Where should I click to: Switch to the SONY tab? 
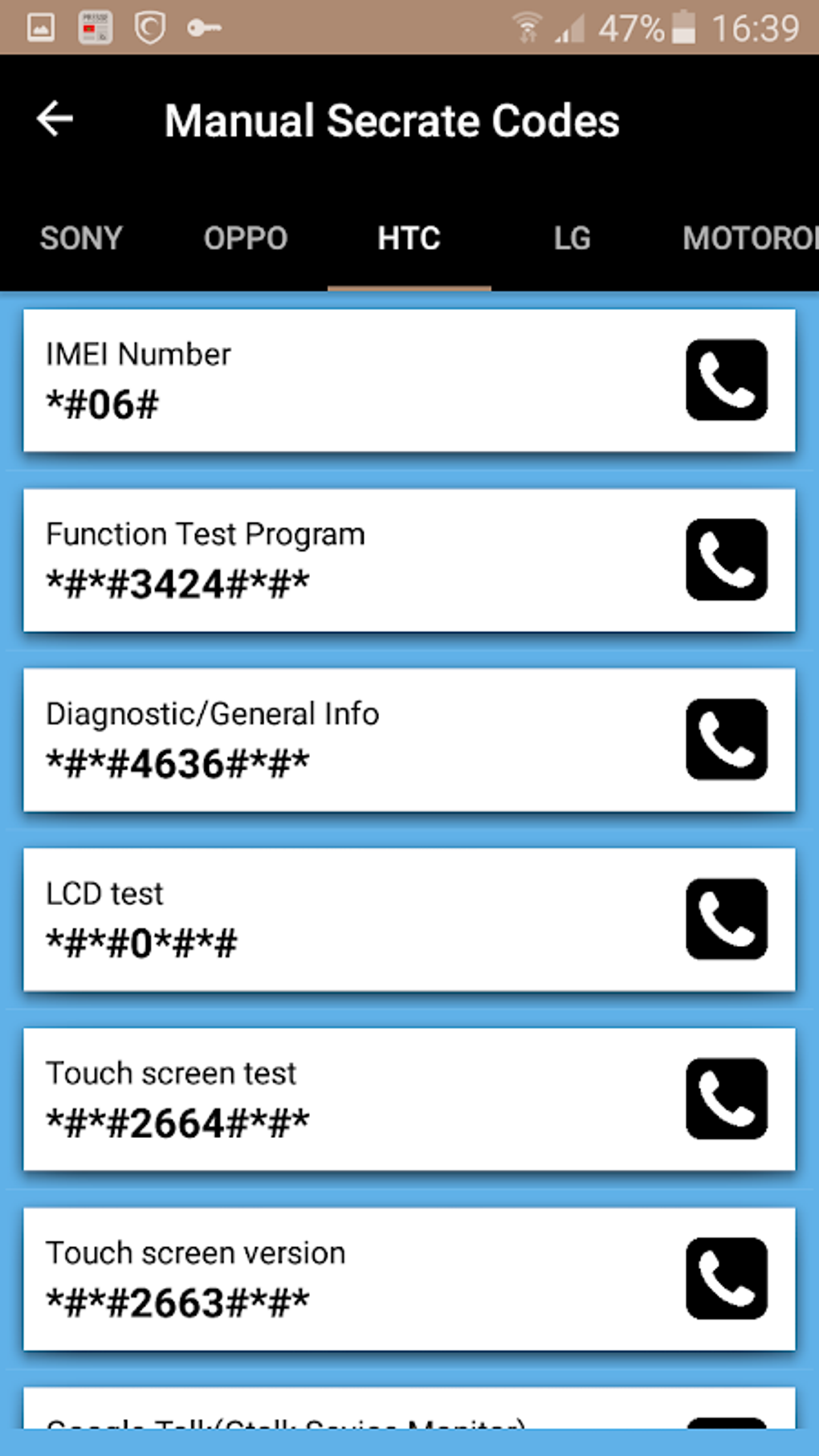81,239
